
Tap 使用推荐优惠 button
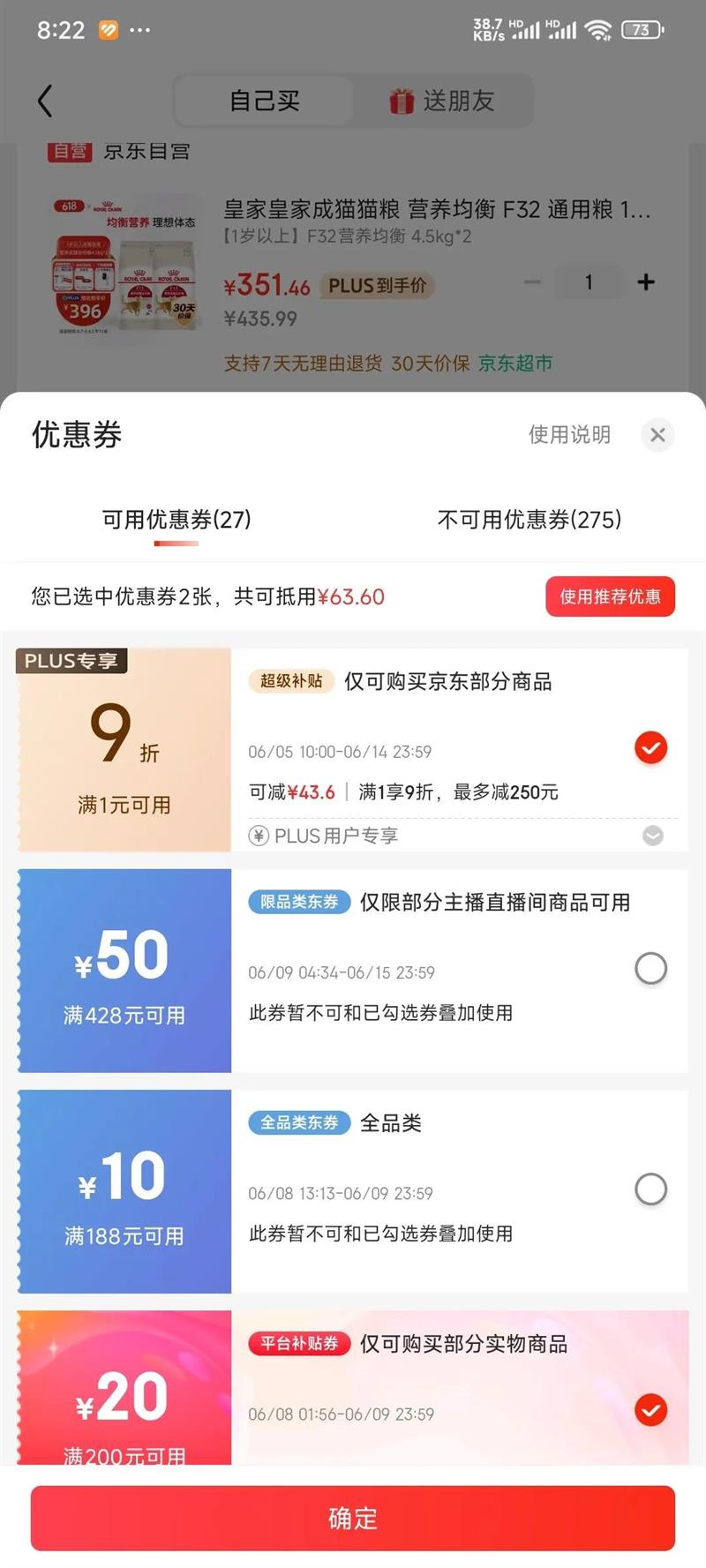[x=610, y=596]
